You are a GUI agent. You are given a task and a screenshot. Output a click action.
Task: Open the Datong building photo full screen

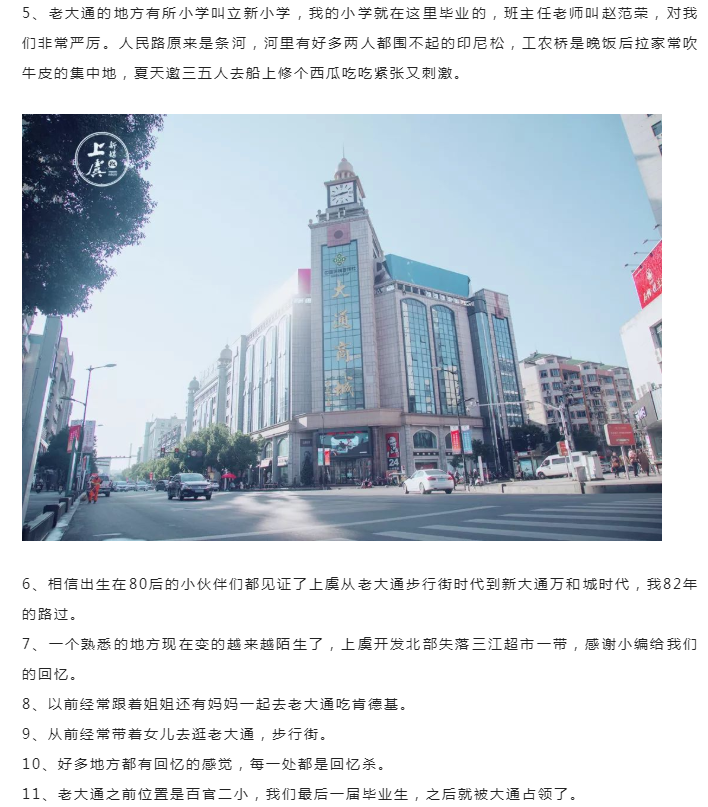341,327
